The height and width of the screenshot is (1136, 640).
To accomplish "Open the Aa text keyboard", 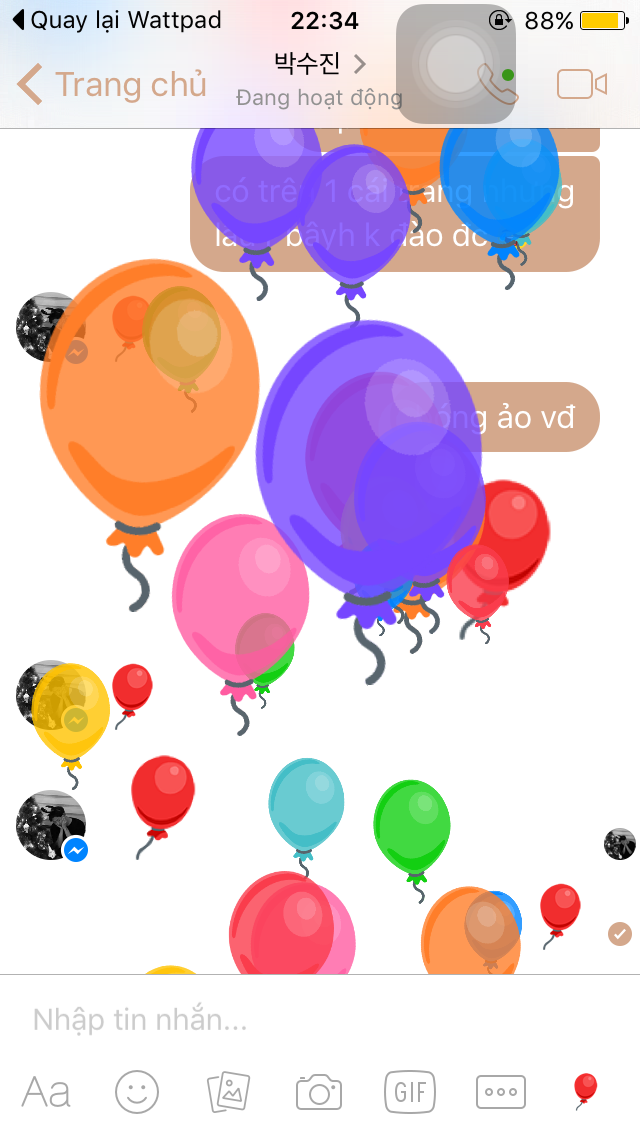I will (46, 1092).
